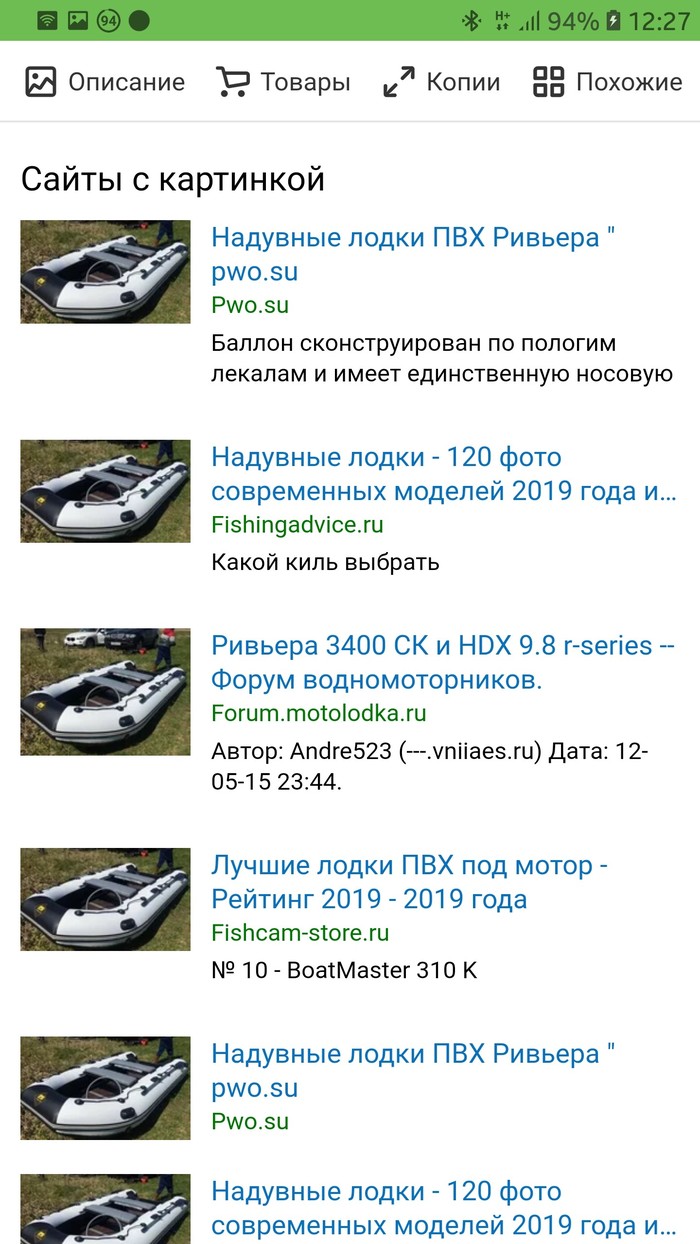
Task: Tap boat thumbnail next to Fishcam-store.ru result
Action: point(105,899)
